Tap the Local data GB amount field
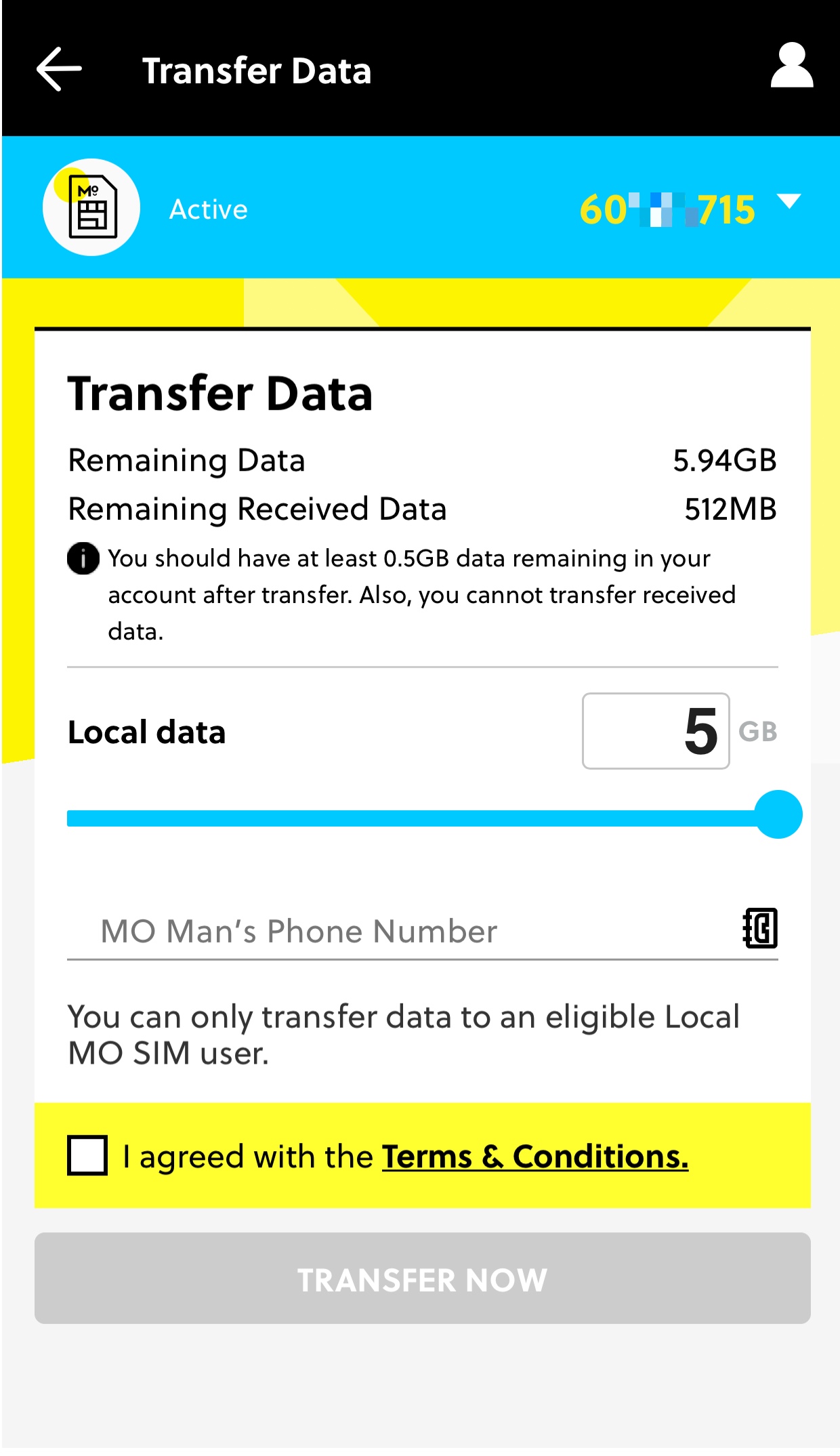The width and height of the screenshot is (840, 1456). [656, 731]
